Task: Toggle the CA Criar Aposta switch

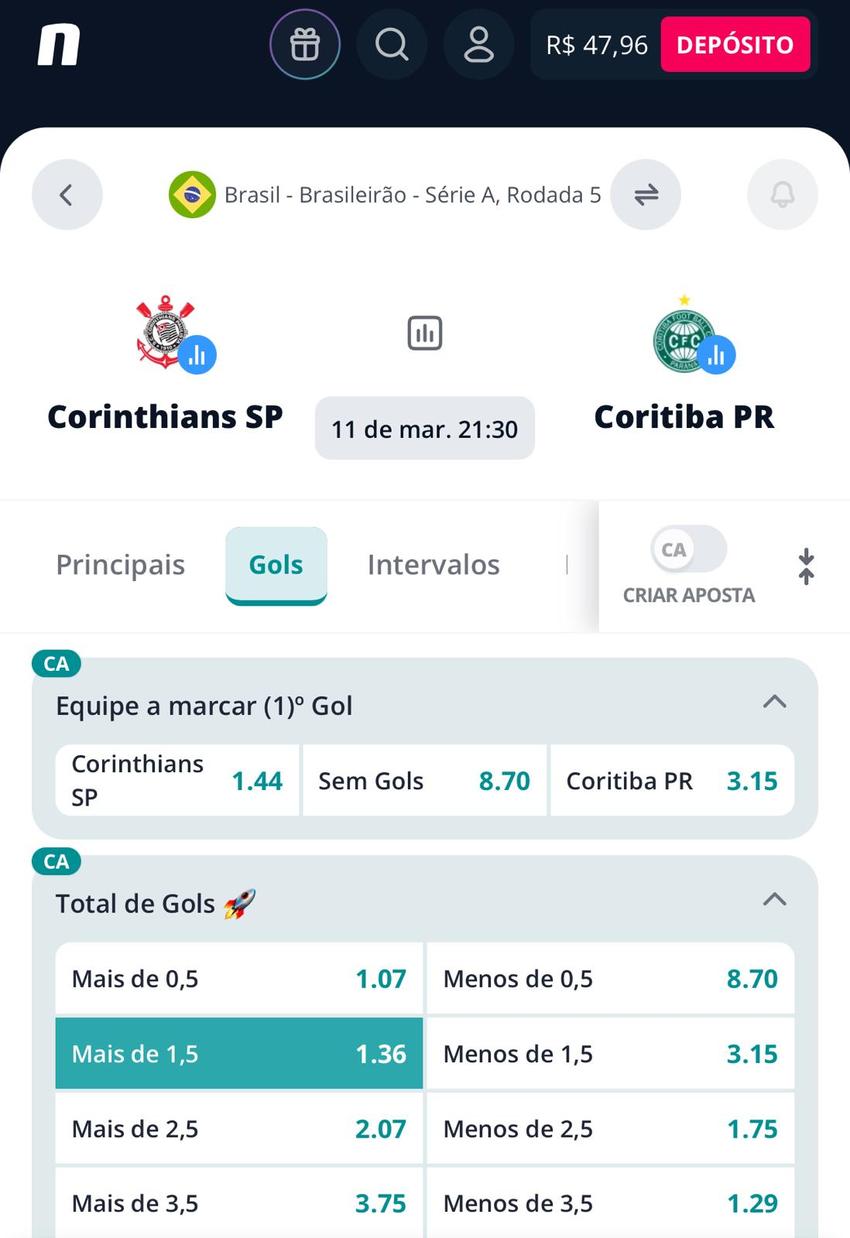Action: tap(686, 549)
